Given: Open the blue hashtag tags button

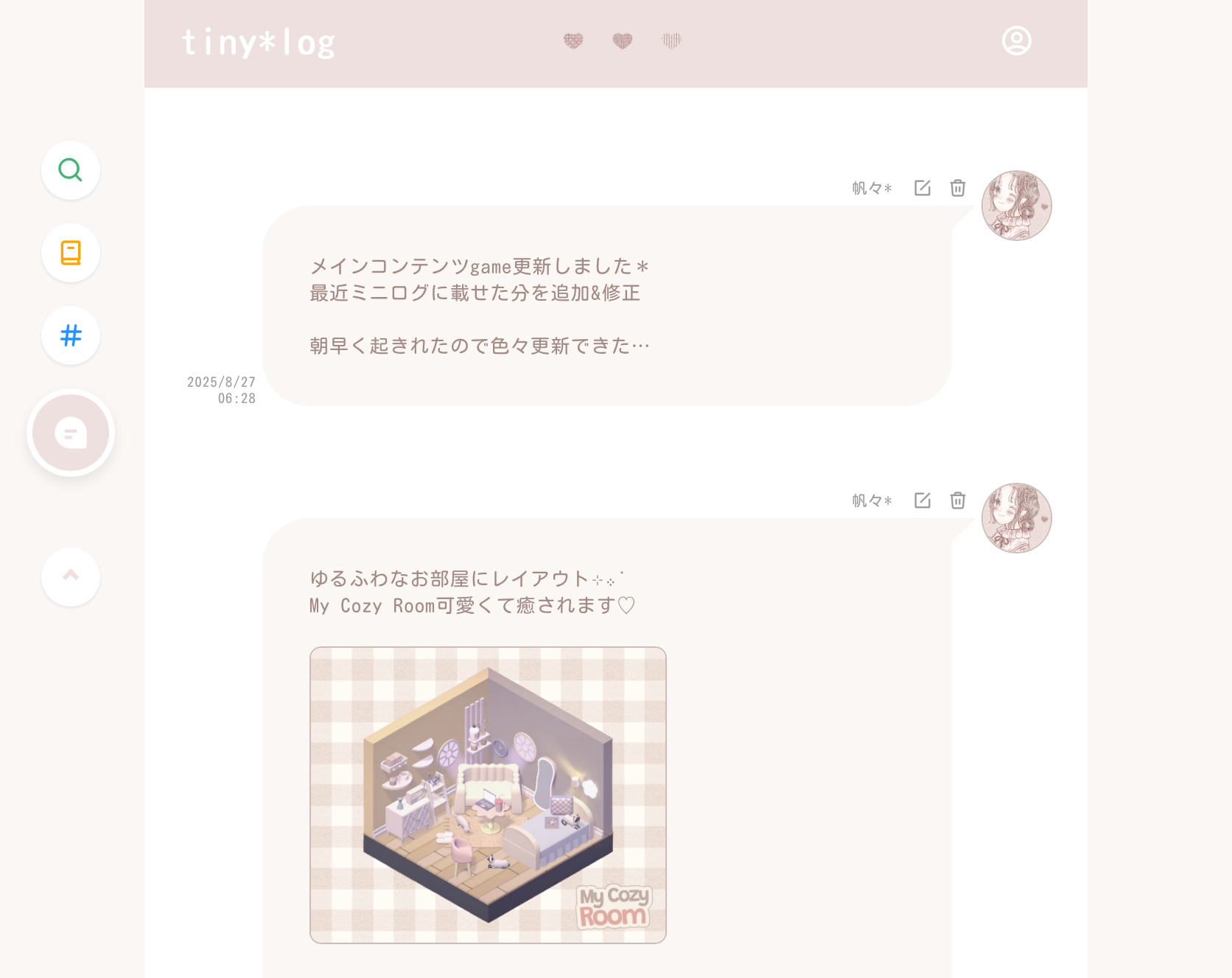Looking at the screenshot, I should point(71,335).
